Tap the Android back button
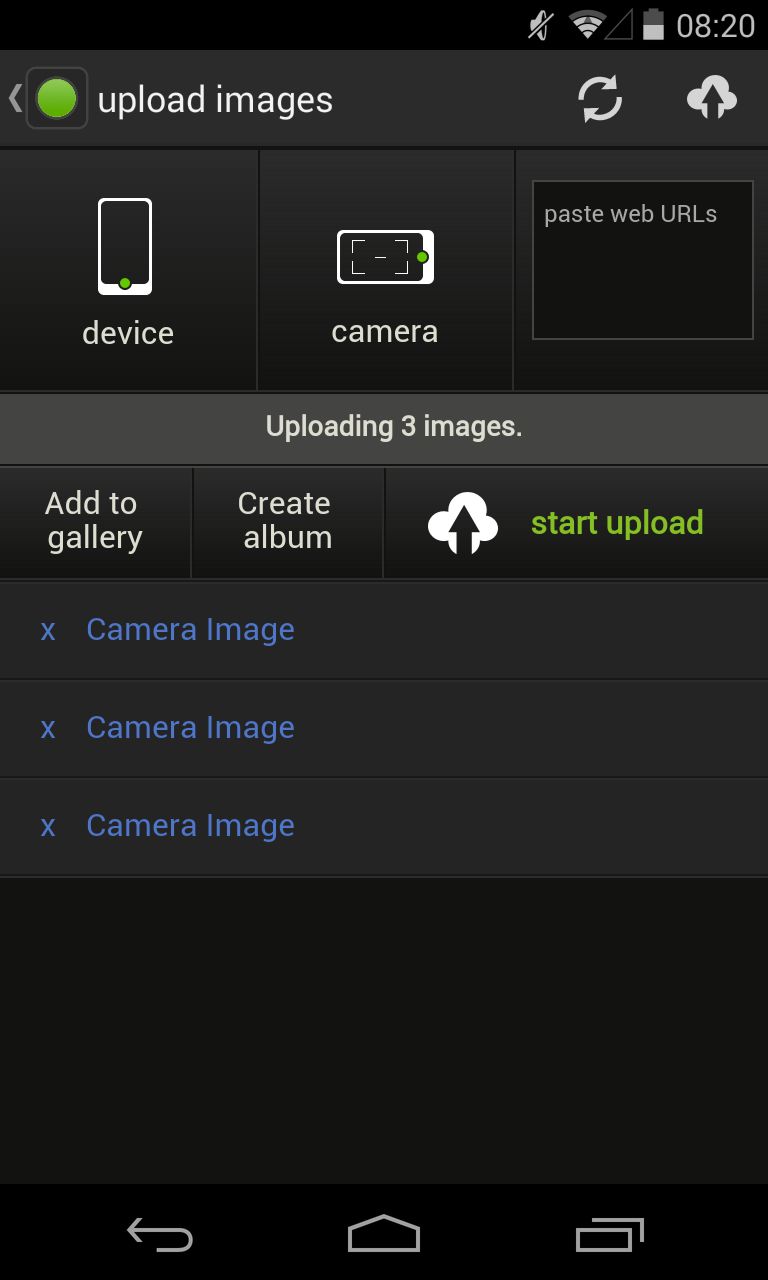The image size is (768, 1280). point(160,1235)
